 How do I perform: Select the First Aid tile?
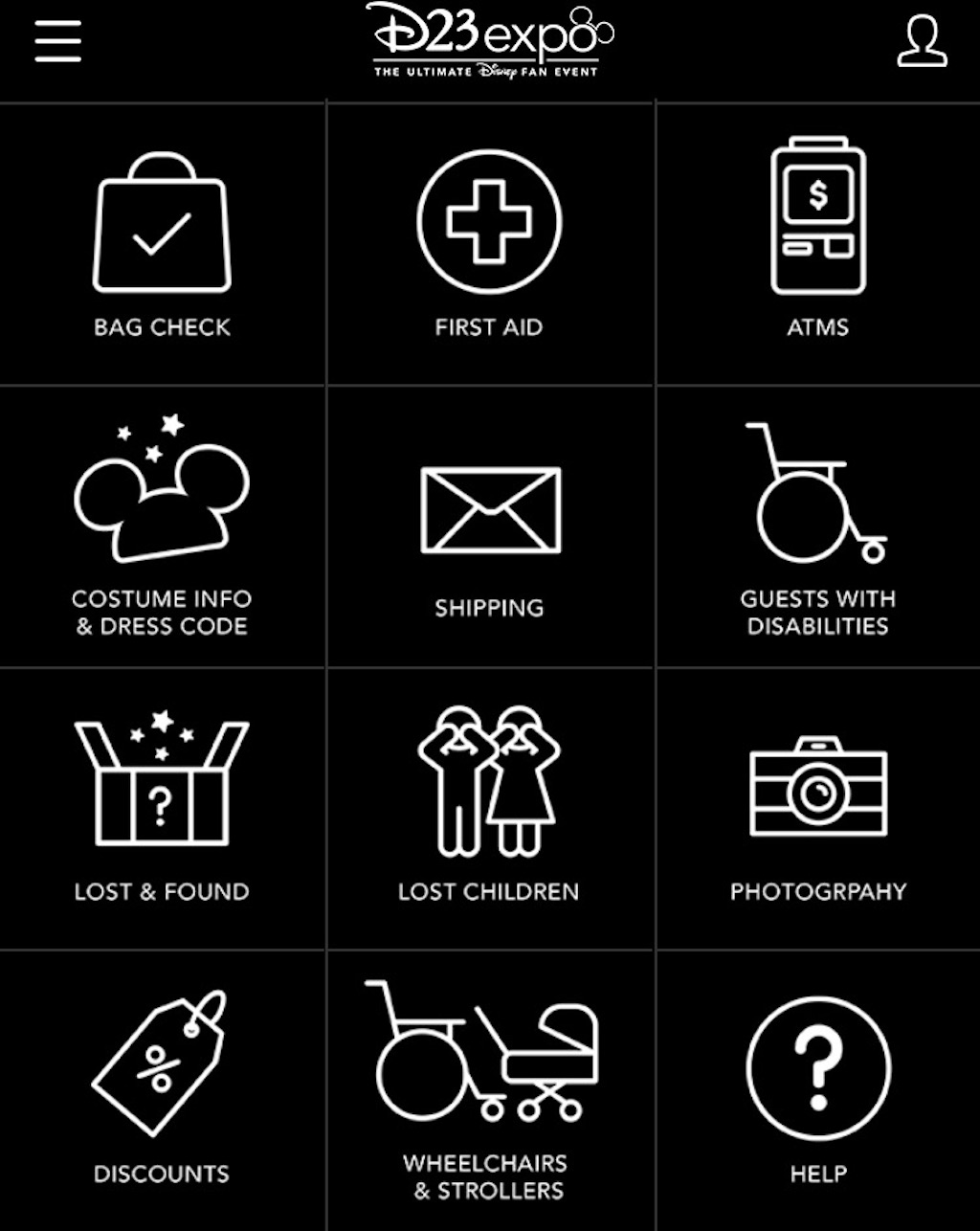(x=489, y=244)
